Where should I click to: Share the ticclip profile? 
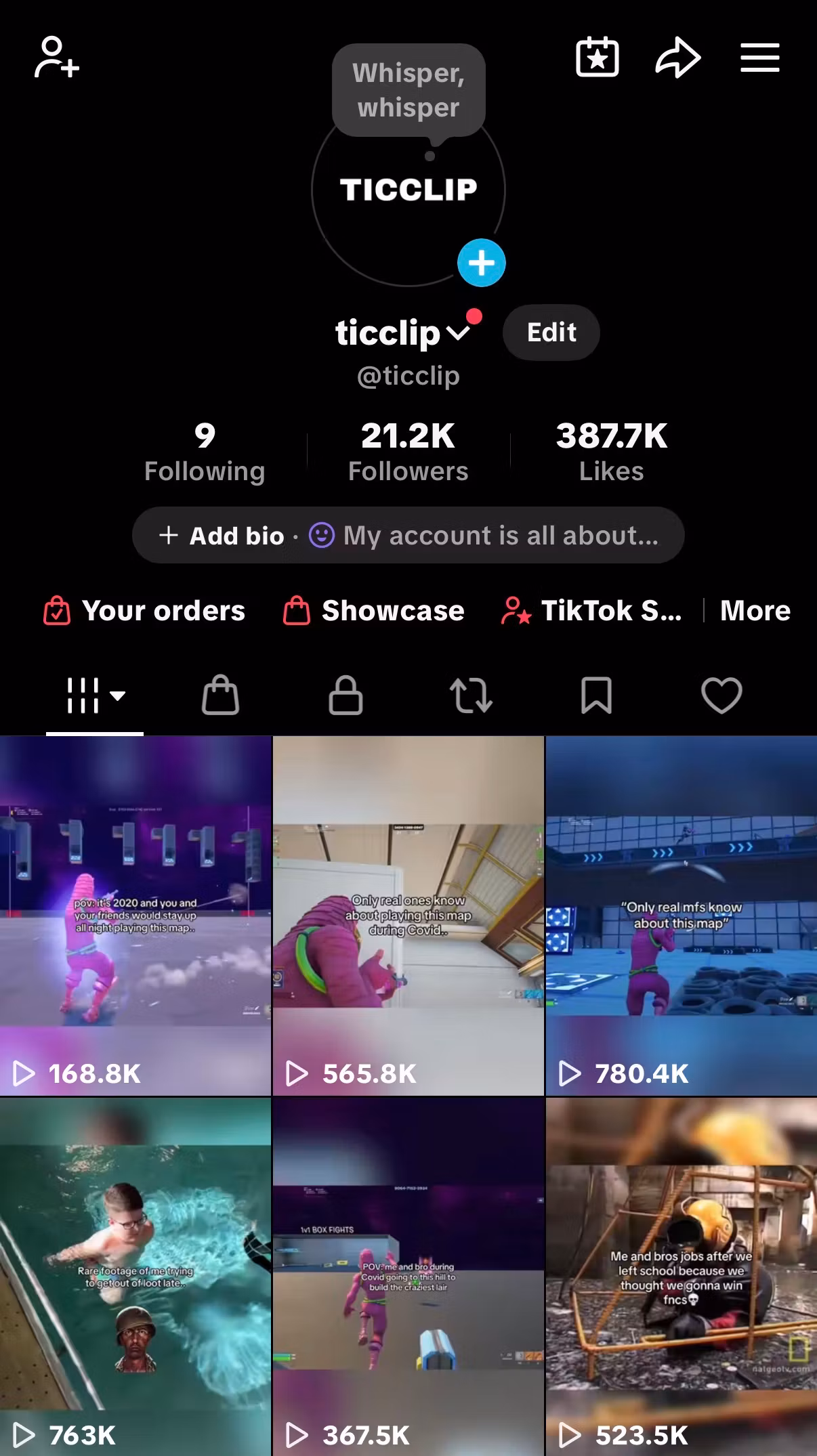click(677, 58)
